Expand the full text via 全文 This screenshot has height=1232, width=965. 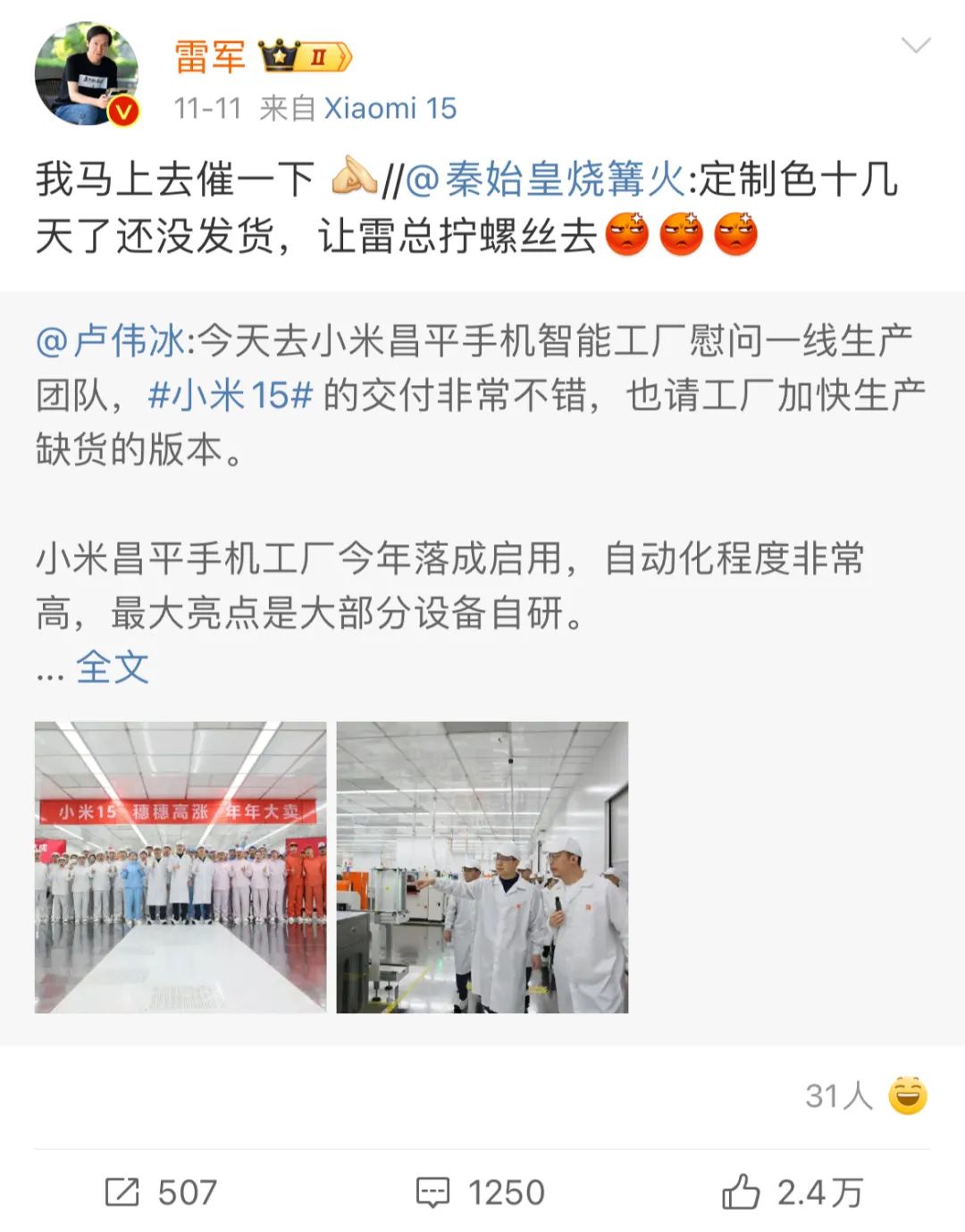point(113,668)
